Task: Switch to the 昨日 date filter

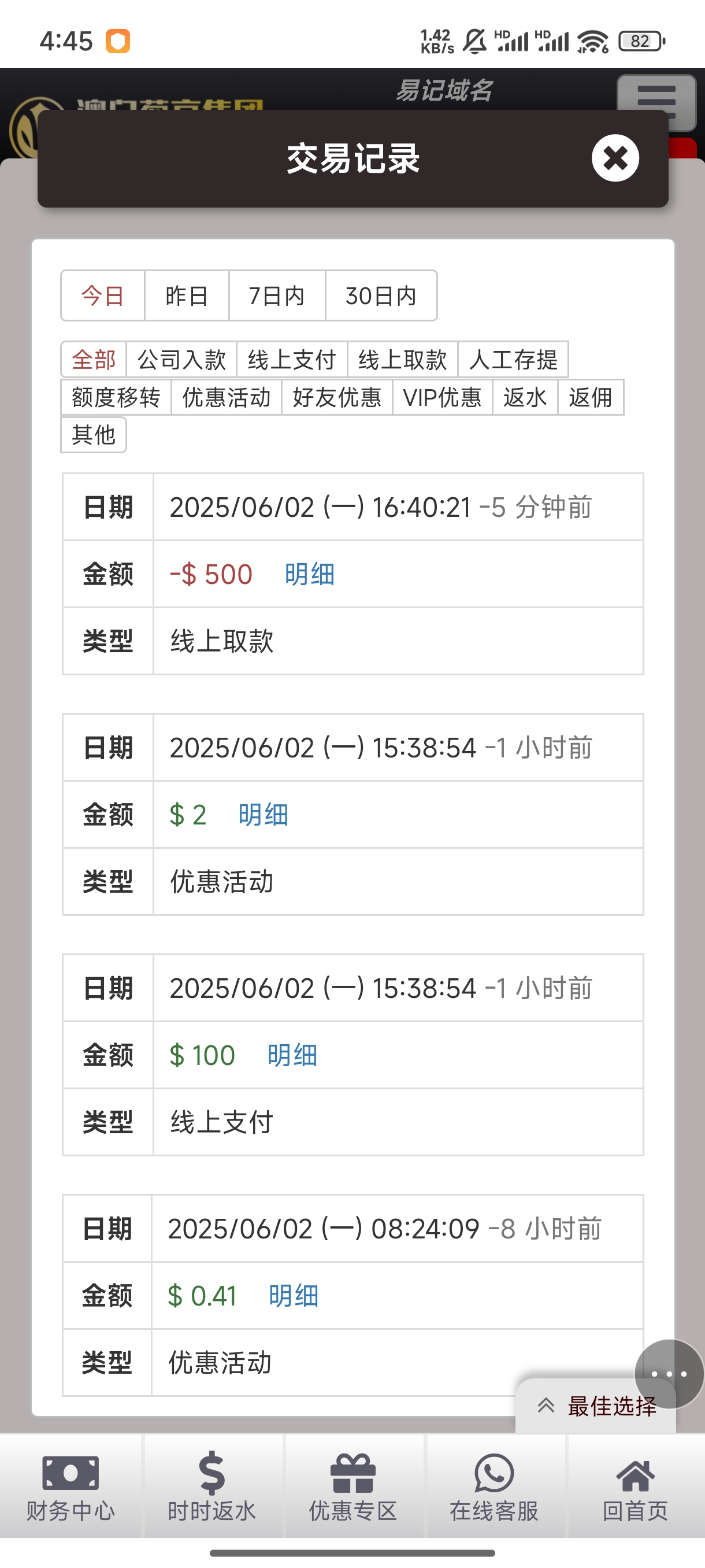Action: 187,296
